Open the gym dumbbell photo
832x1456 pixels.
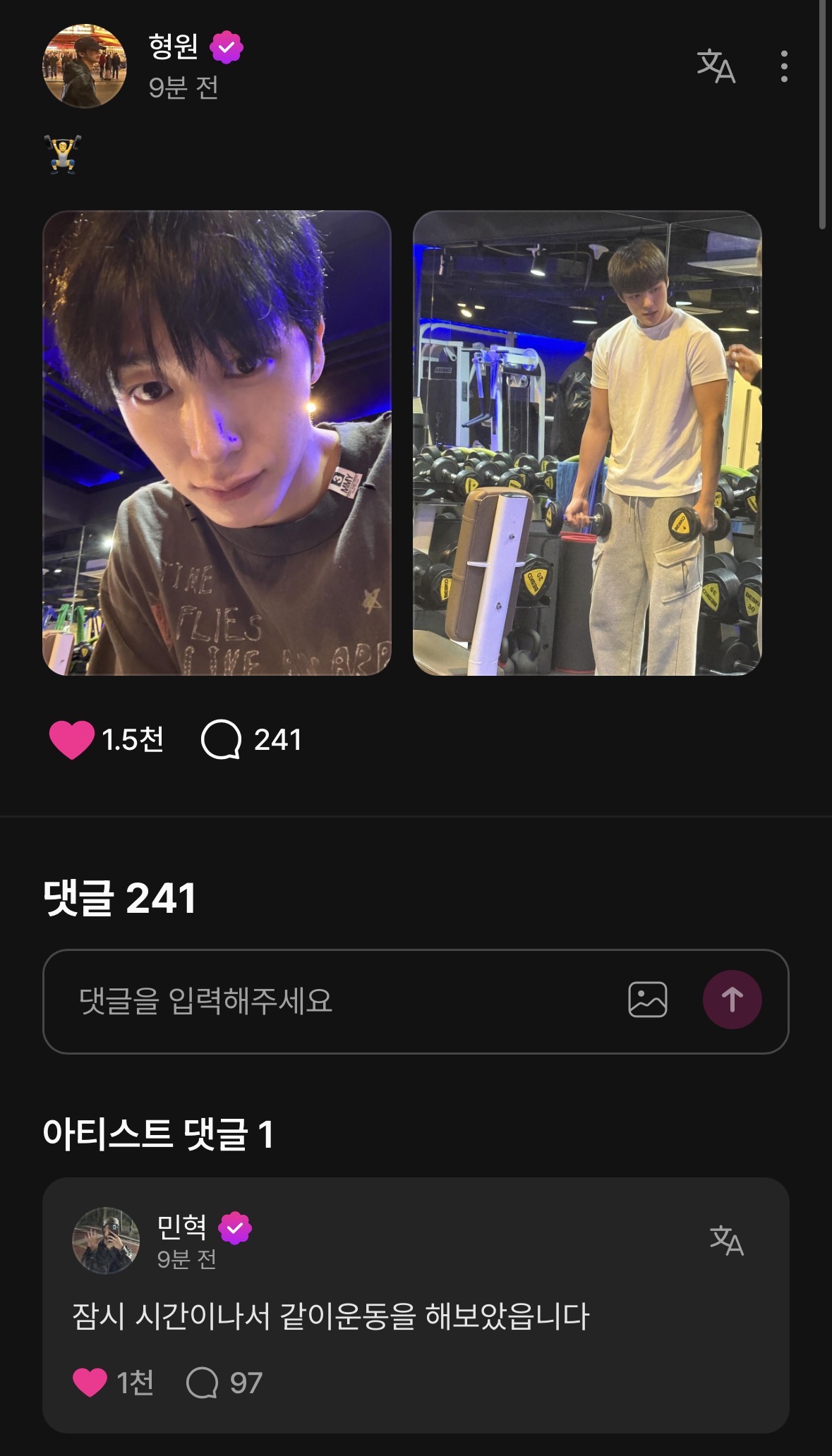tap(587, 443)
